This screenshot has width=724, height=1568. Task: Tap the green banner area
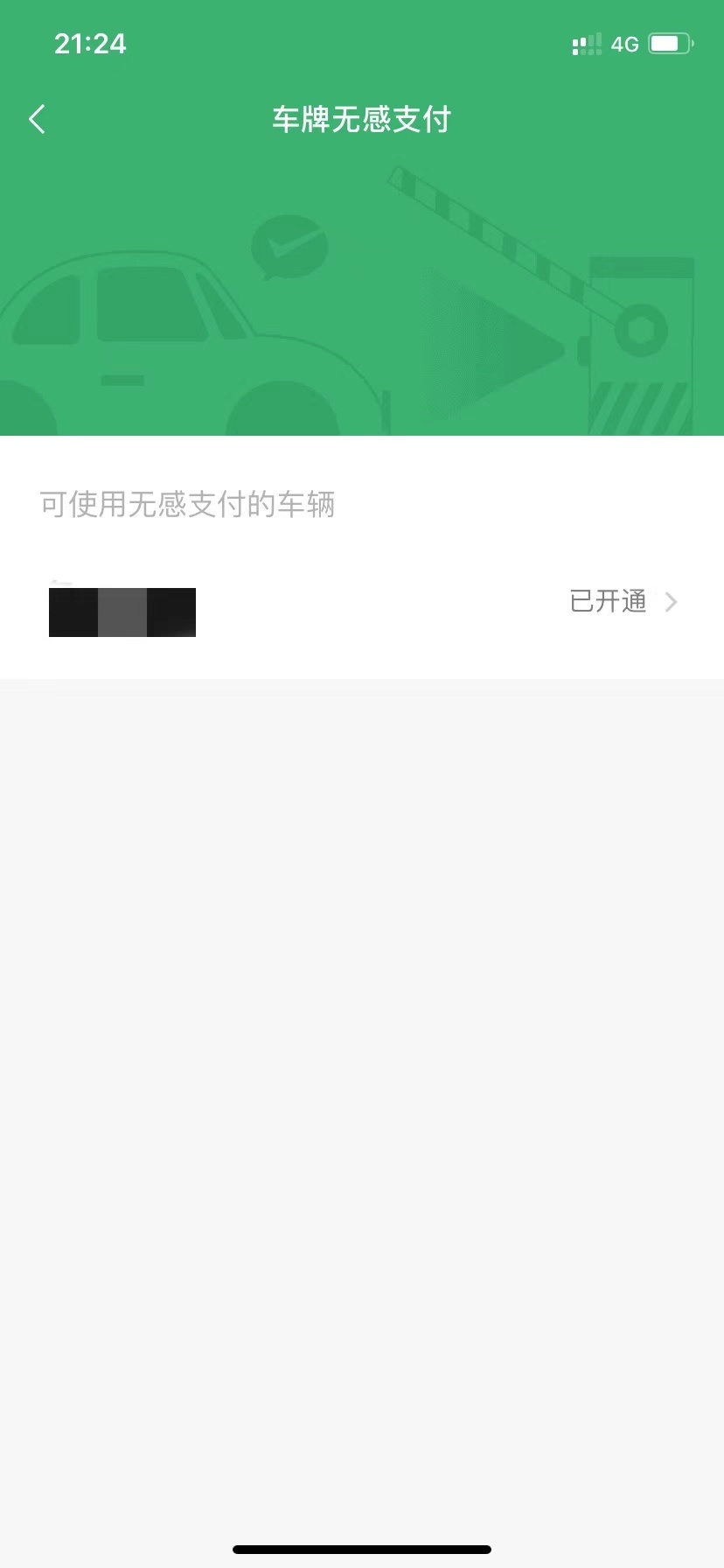pyautogui.click(x=362, y=297)
